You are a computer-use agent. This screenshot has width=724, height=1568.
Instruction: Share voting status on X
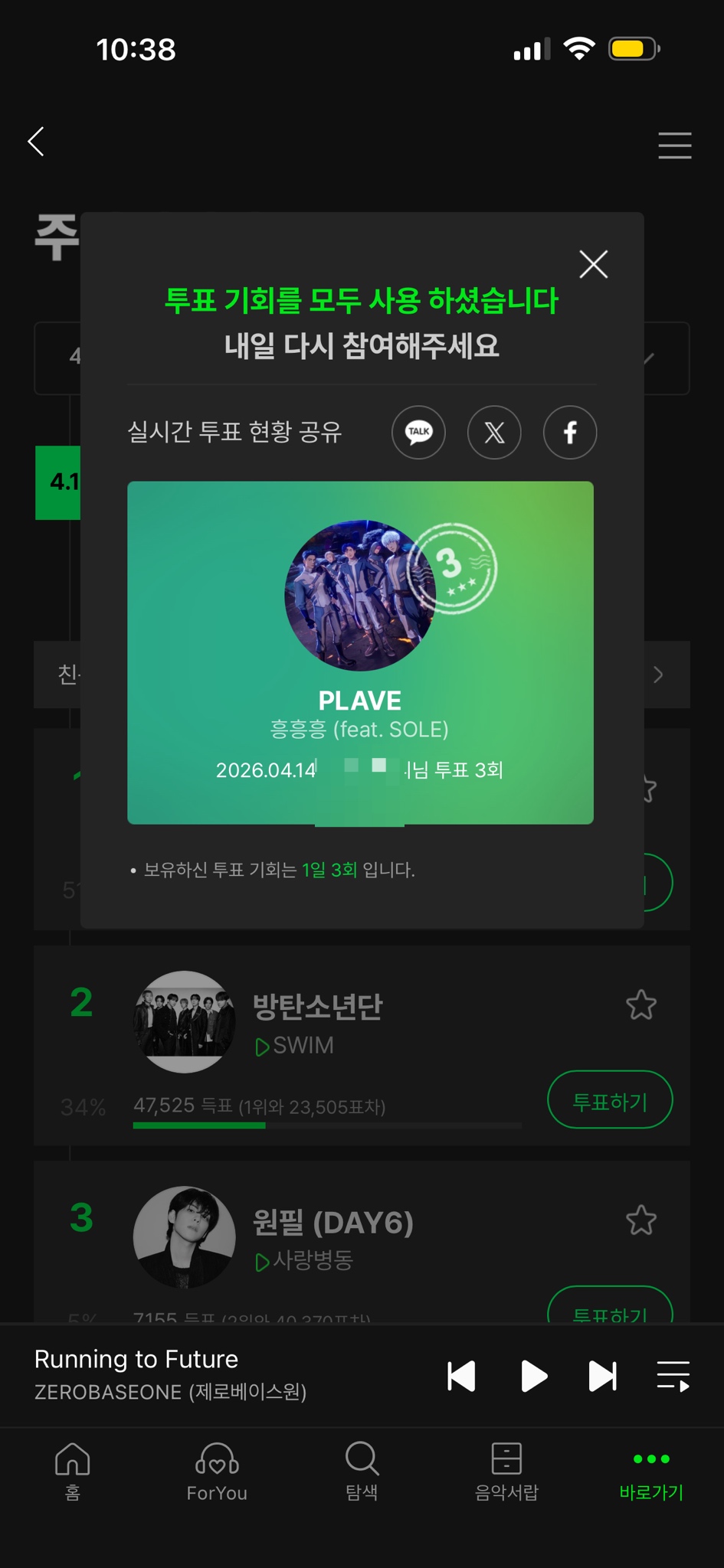coord(494,433)
